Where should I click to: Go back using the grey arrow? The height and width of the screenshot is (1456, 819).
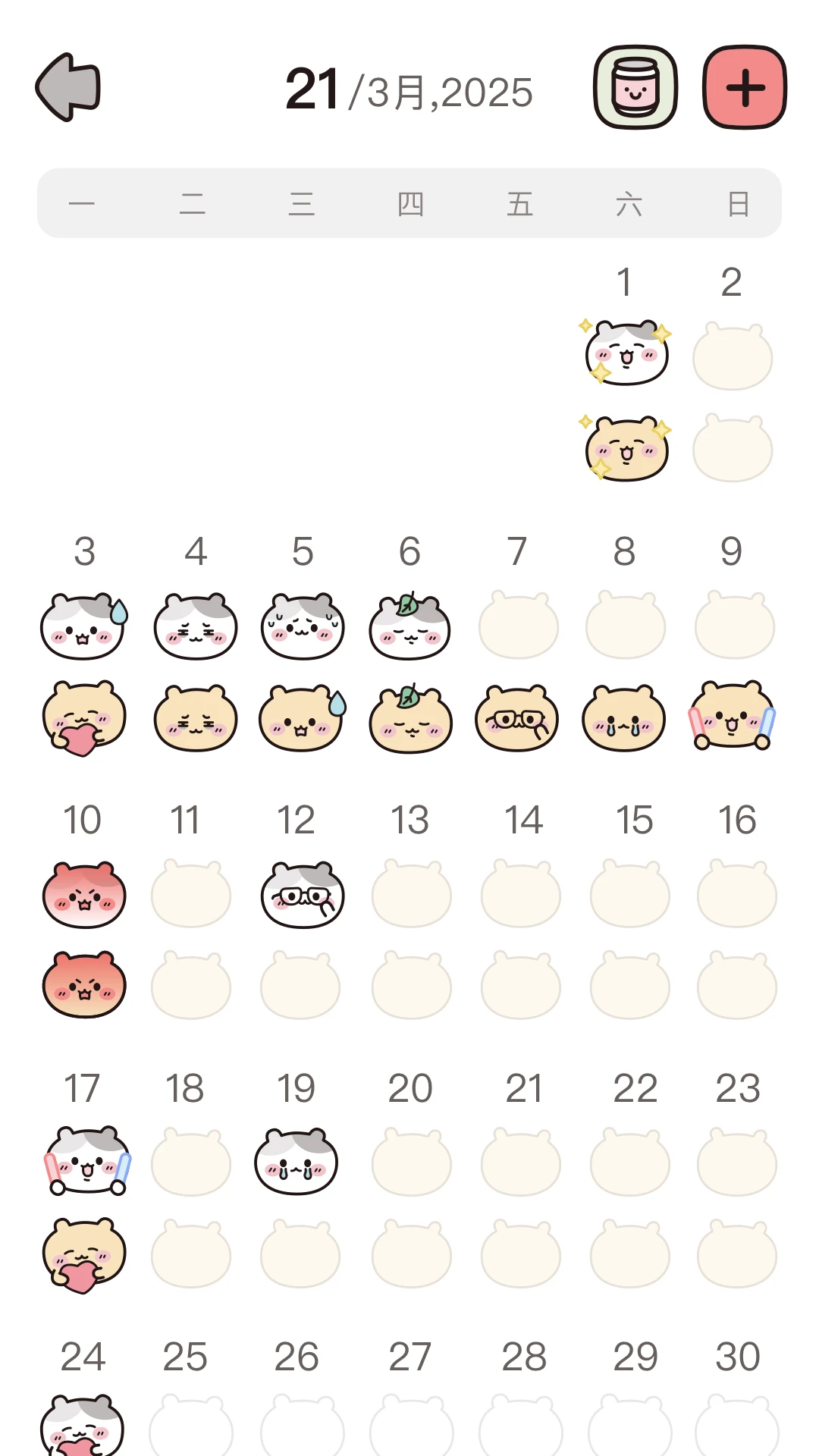(68, 87)
